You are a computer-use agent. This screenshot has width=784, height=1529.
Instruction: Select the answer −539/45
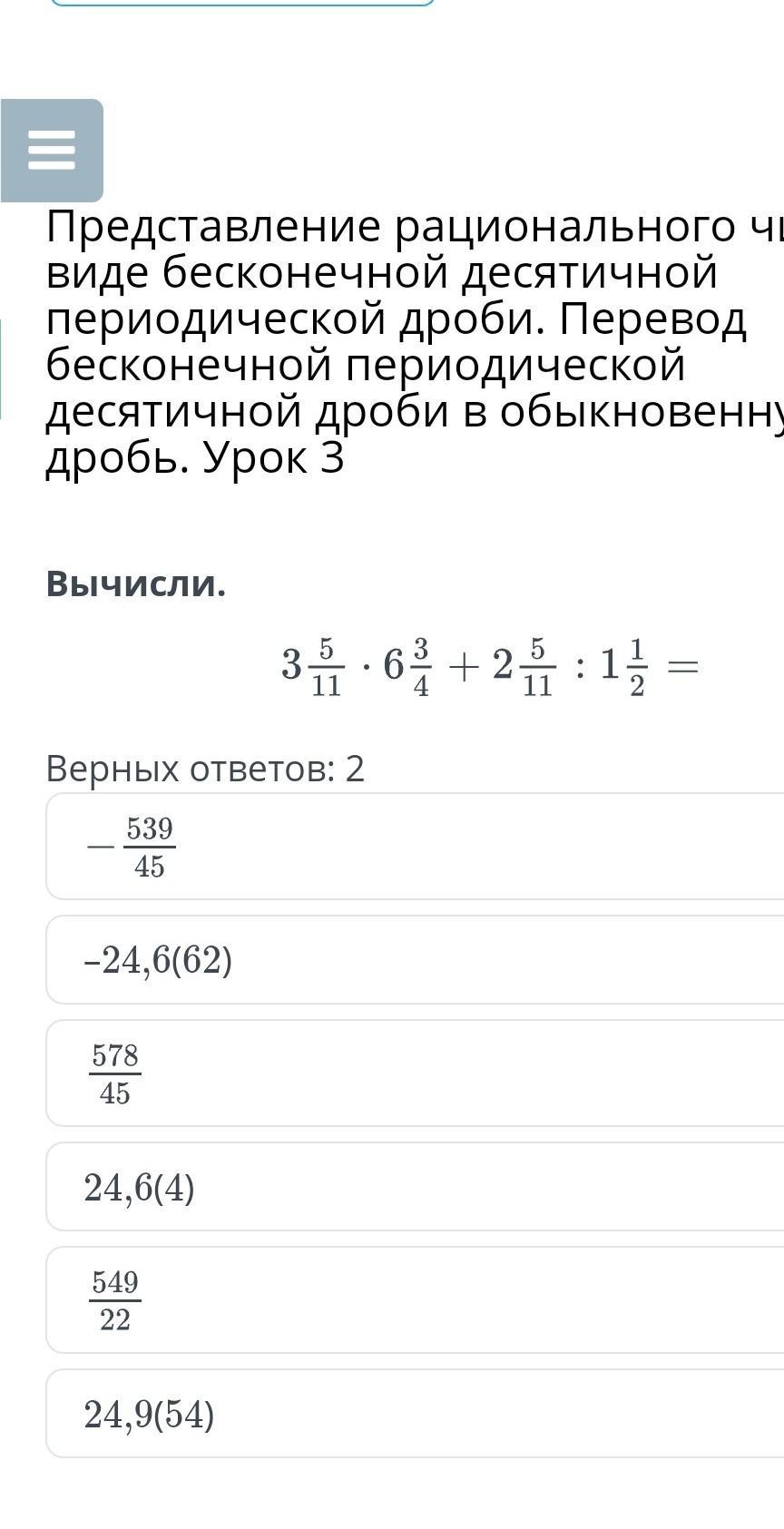[415, 847]
